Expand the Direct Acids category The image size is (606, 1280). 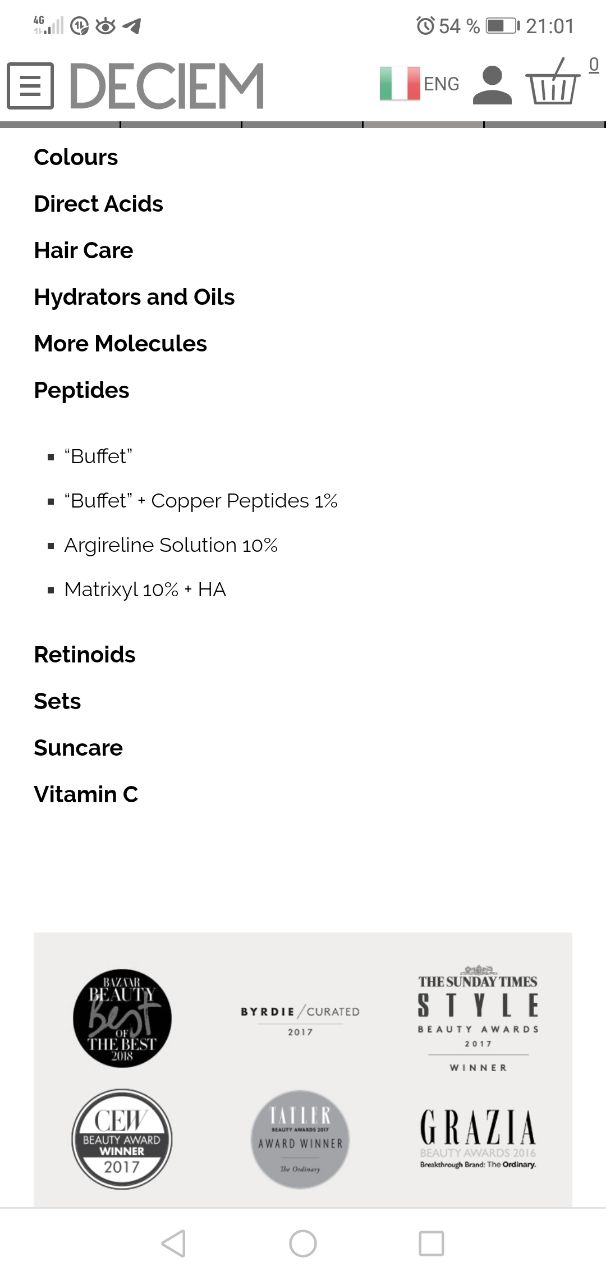point(98,204)
